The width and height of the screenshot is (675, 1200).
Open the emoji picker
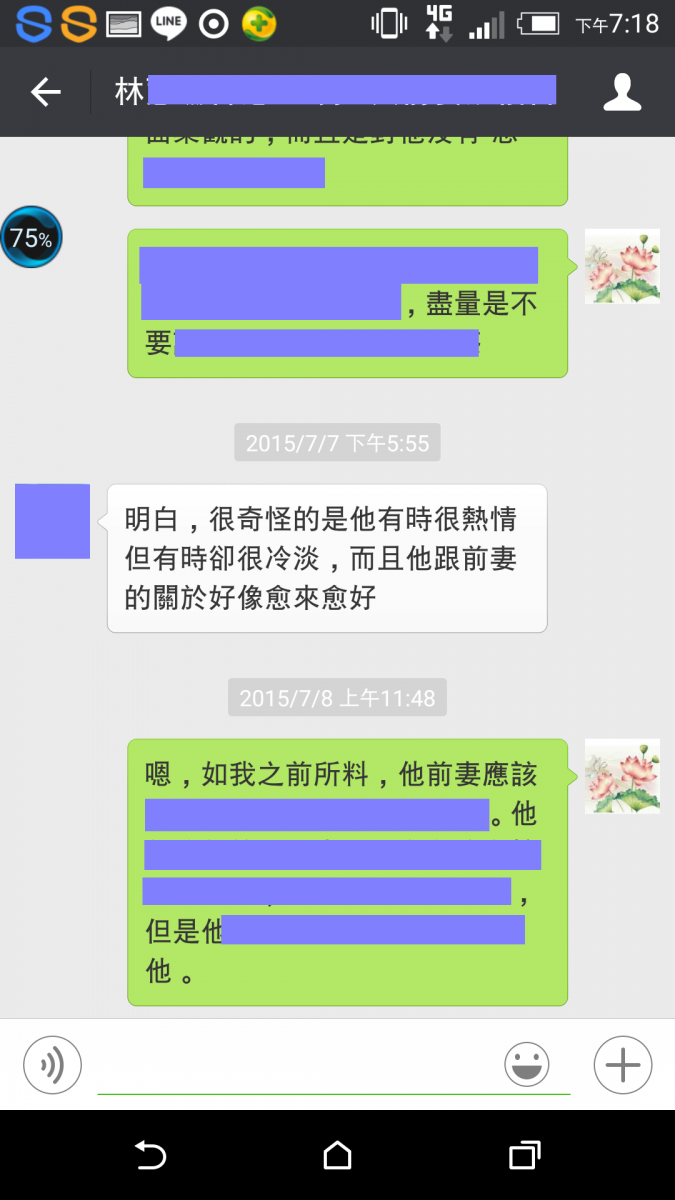[527, 1064]
